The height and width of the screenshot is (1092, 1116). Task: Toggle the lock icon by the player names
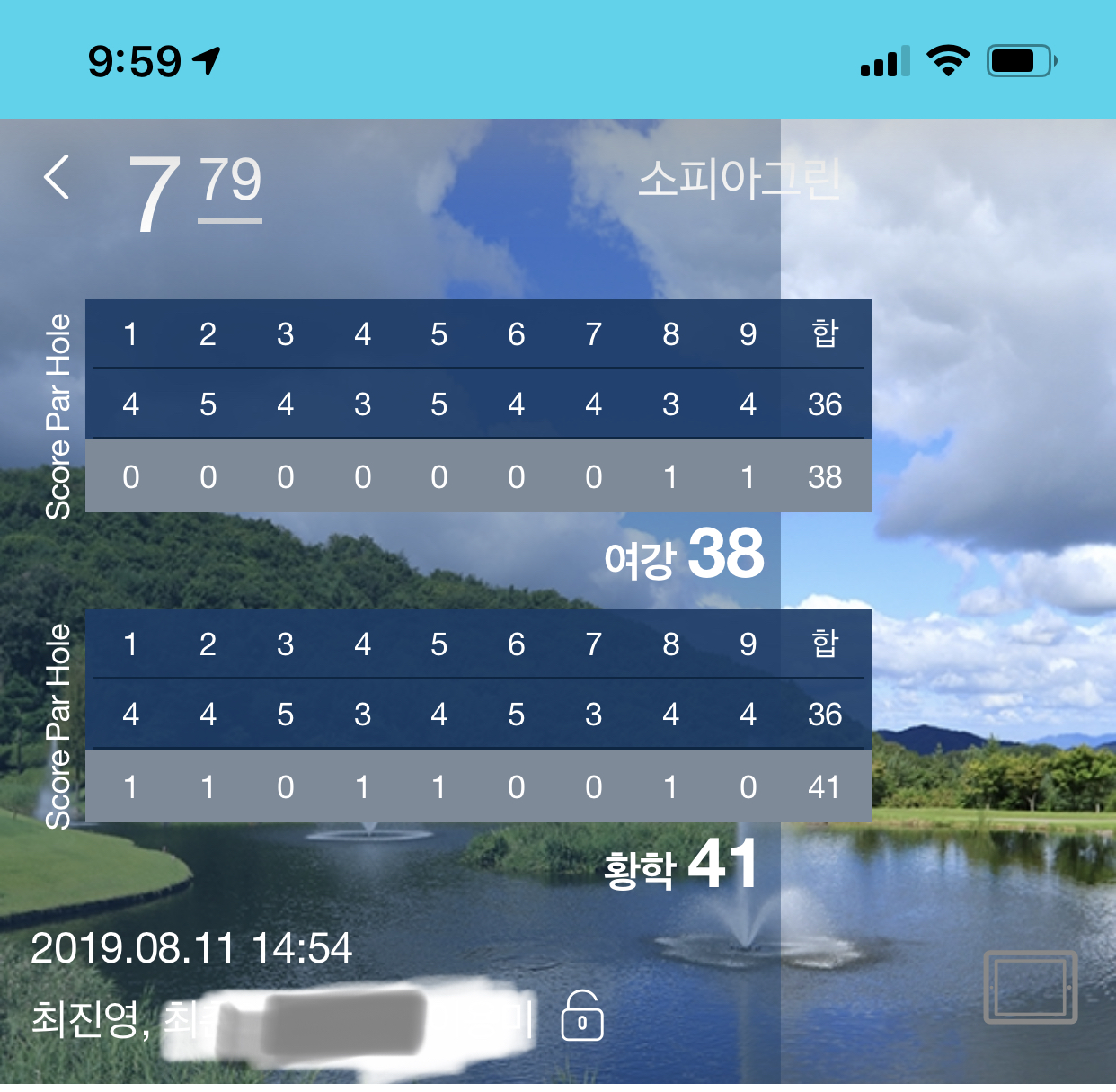tap(581, 1017)
